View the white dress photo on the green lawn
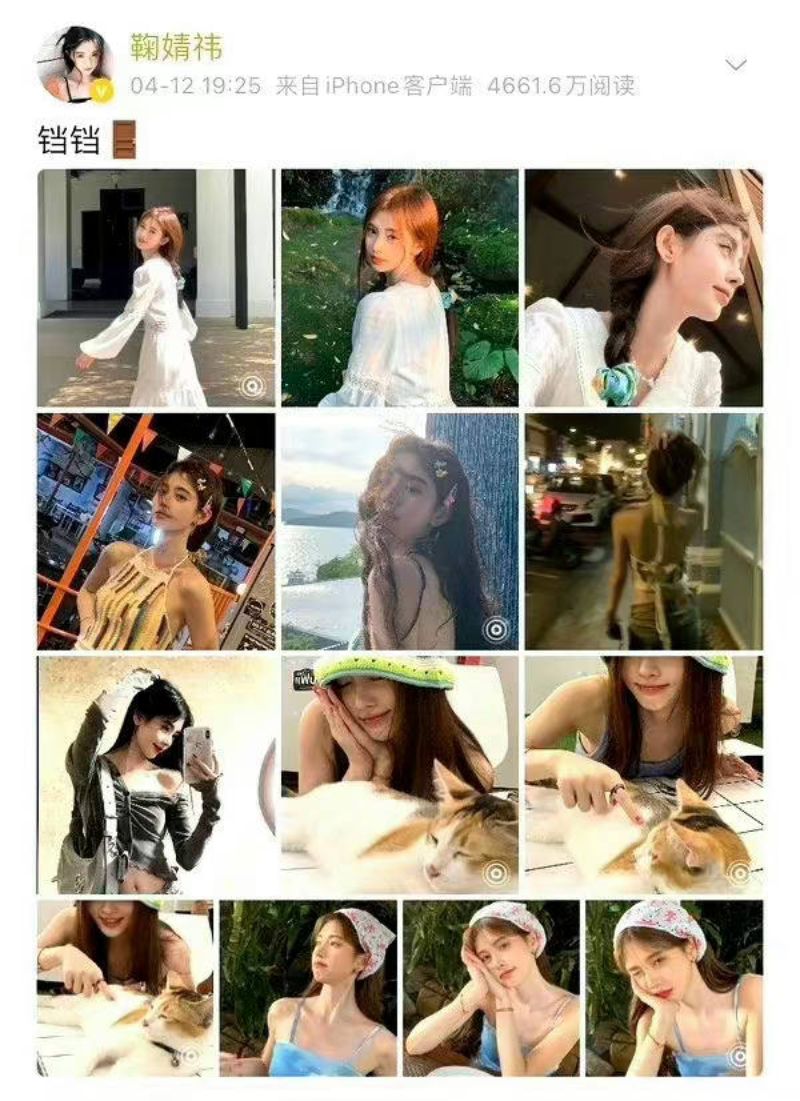800x1101 pixels. pos(400,288)
